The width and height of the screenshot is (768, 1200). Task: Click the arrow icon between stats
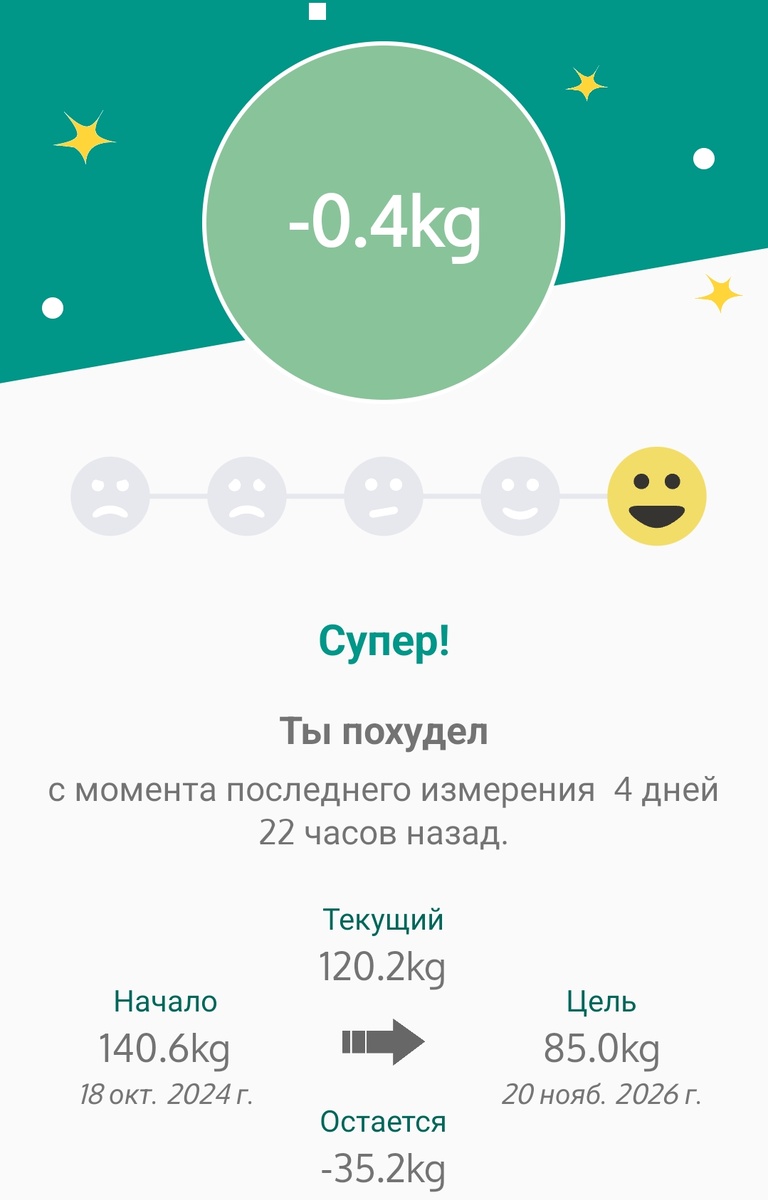384,1042
